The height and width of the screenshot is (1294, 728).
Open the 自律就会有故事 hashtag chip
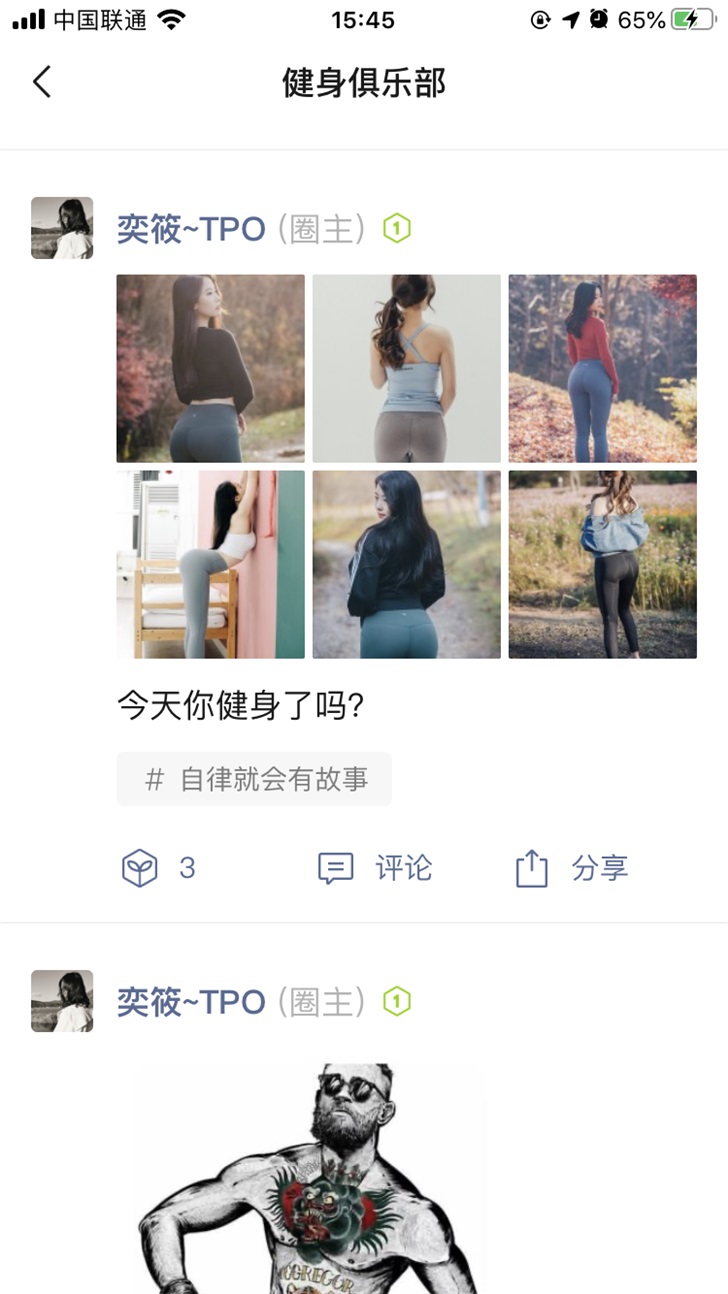click(x=254, y=779)
